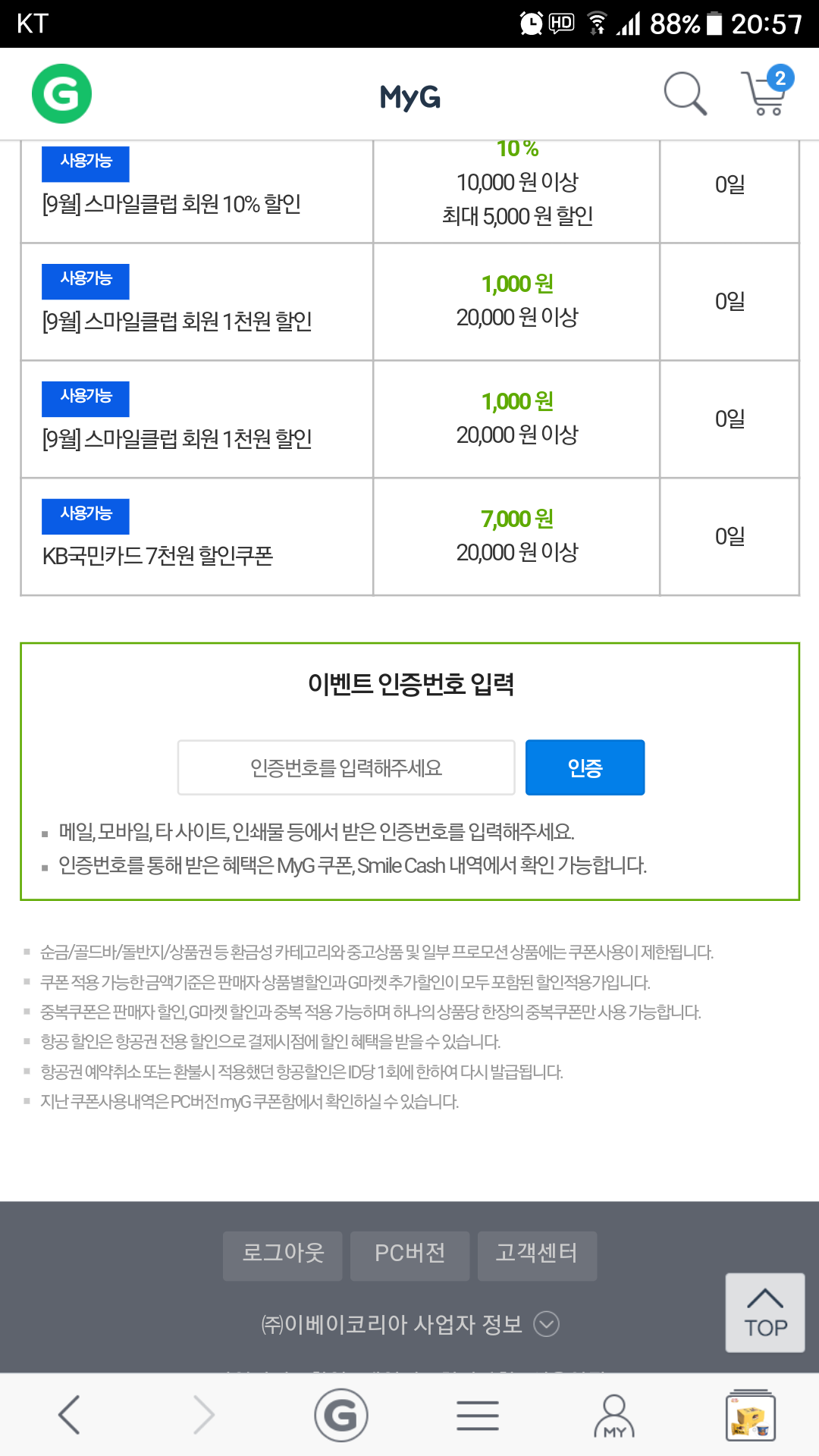Open the shopping cart
Screen dimensions: 819x1456
pos(766,93)
